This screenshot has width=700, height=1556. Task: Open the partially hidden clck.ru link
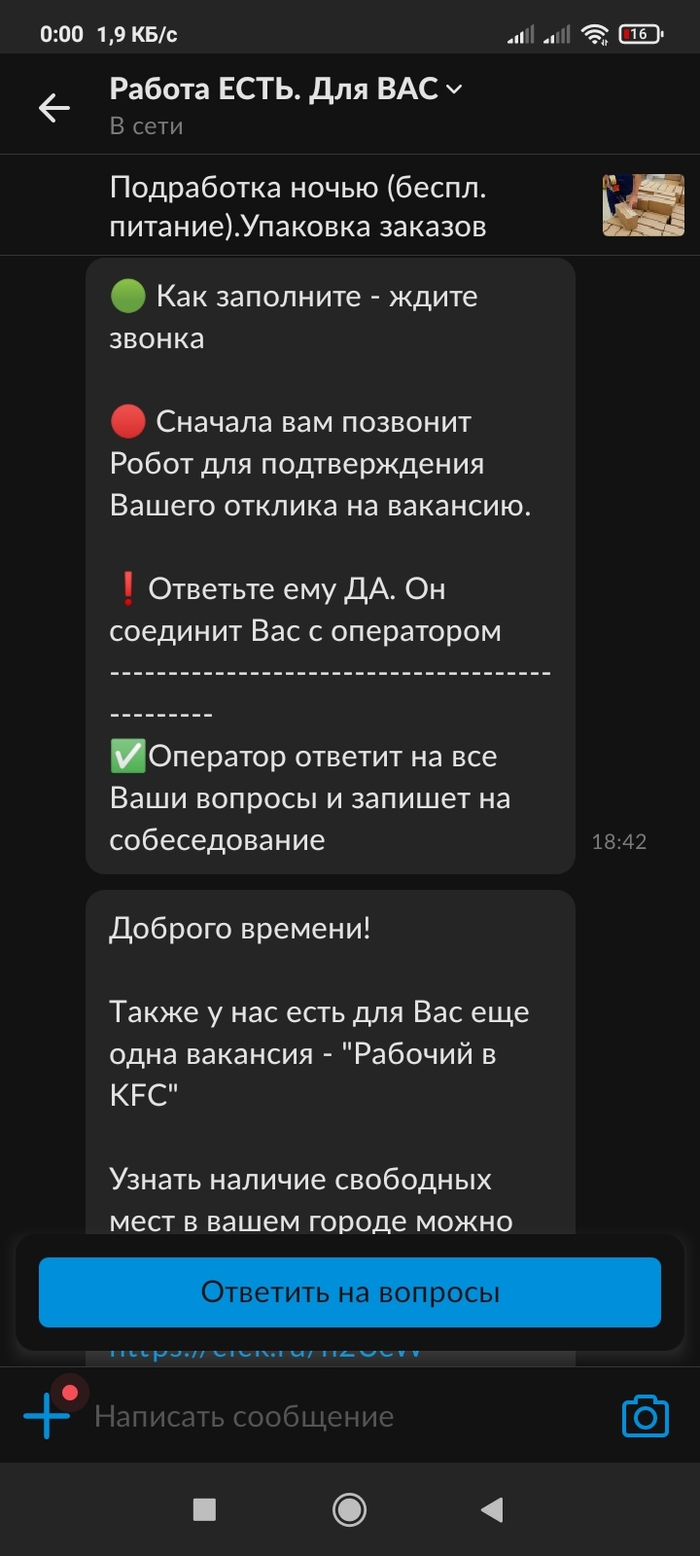(x=265, y=1350)
